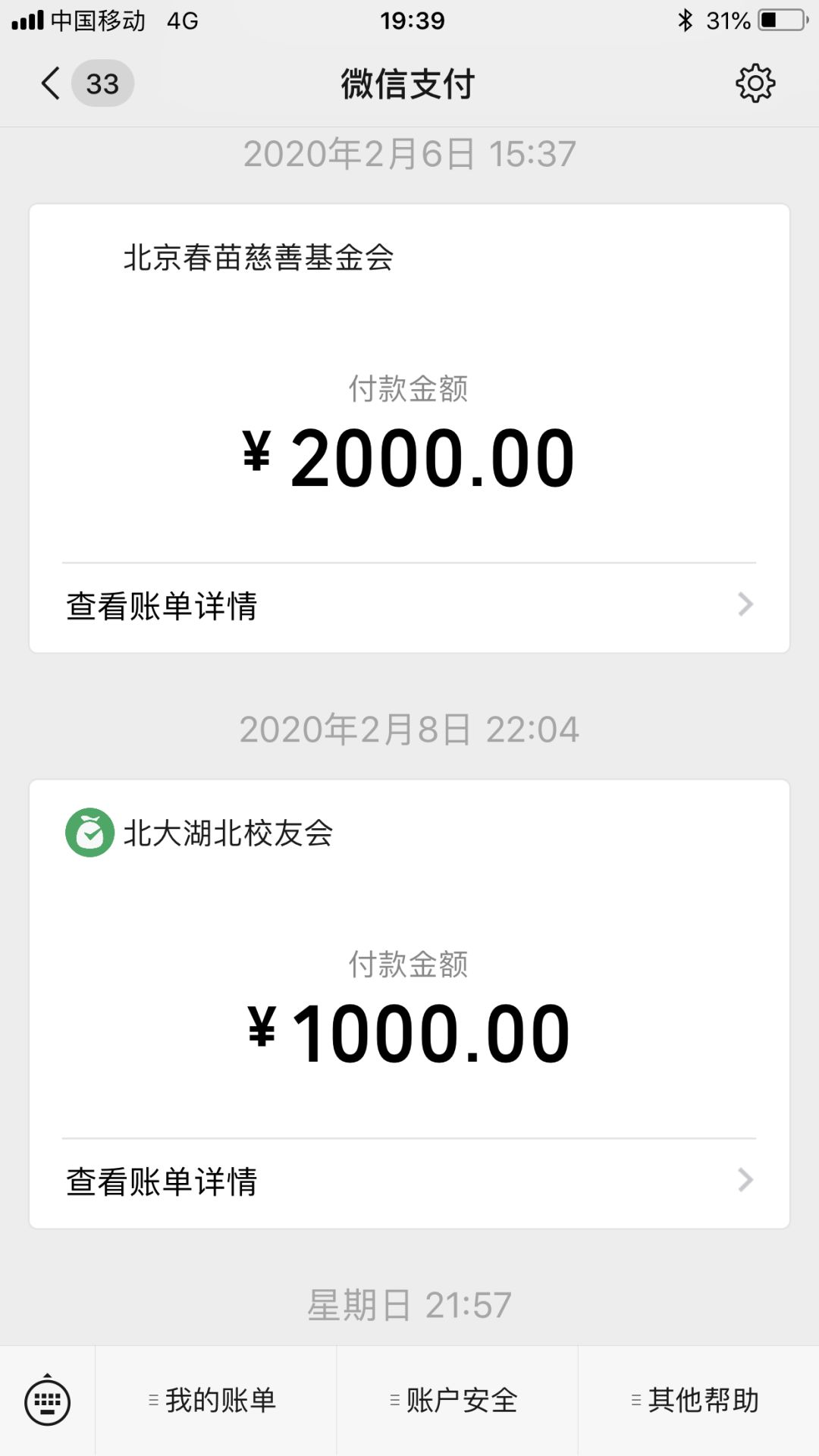
Task: View bill details for 2000.00 payment
Action: (409, 606)
